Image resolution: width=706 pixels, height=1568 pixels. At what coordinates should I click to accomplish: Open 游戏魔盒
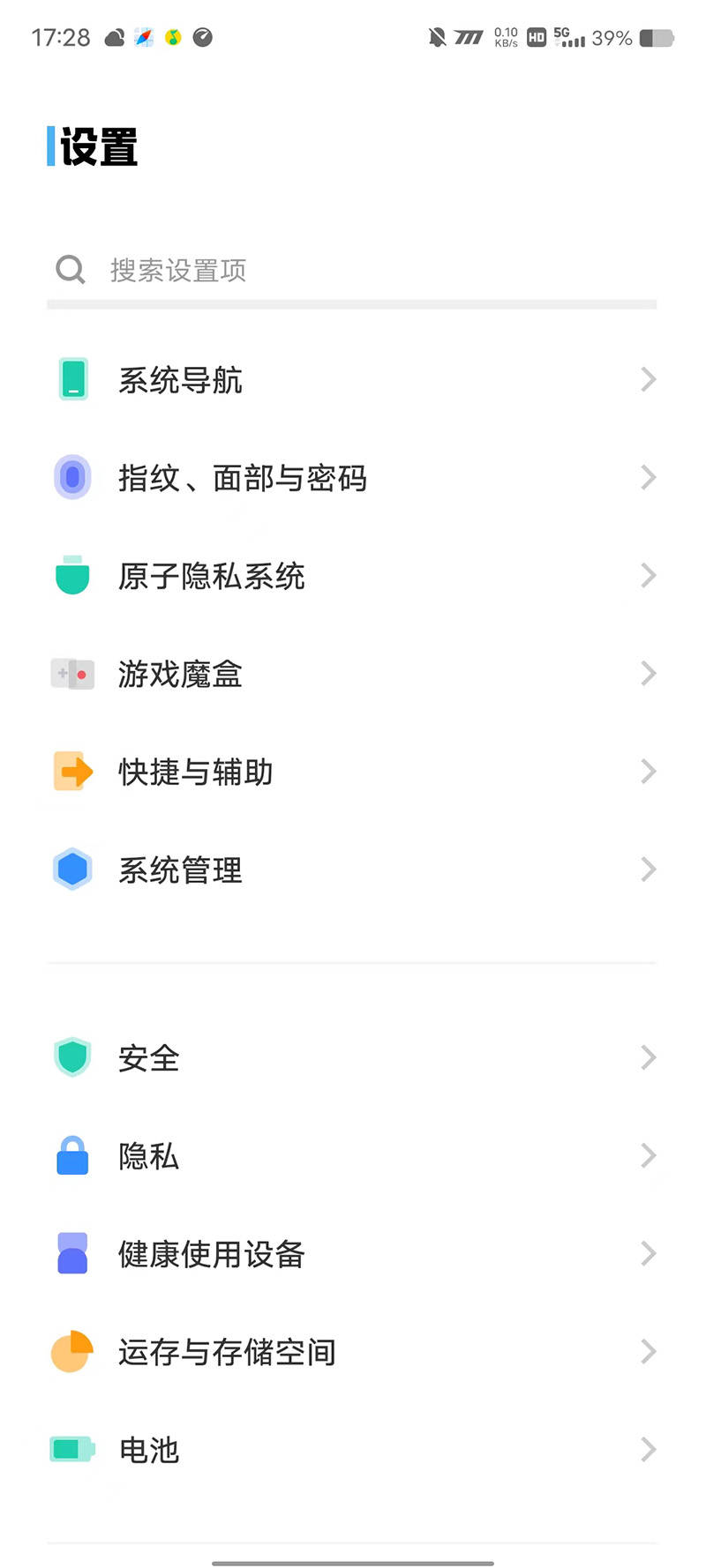(352, 674)
